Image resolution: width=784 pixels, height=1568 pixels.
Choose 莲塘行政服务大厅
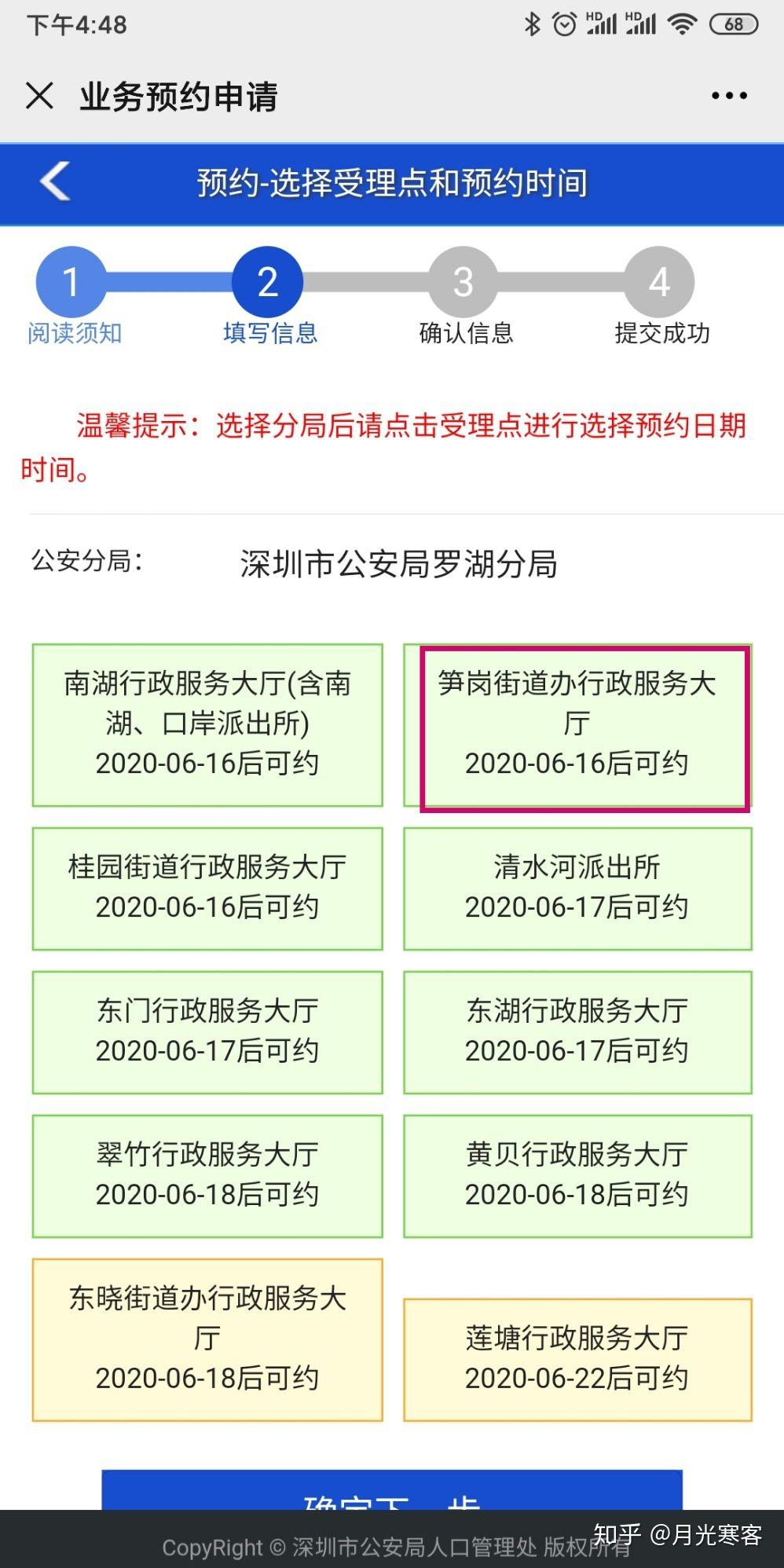577,1360
